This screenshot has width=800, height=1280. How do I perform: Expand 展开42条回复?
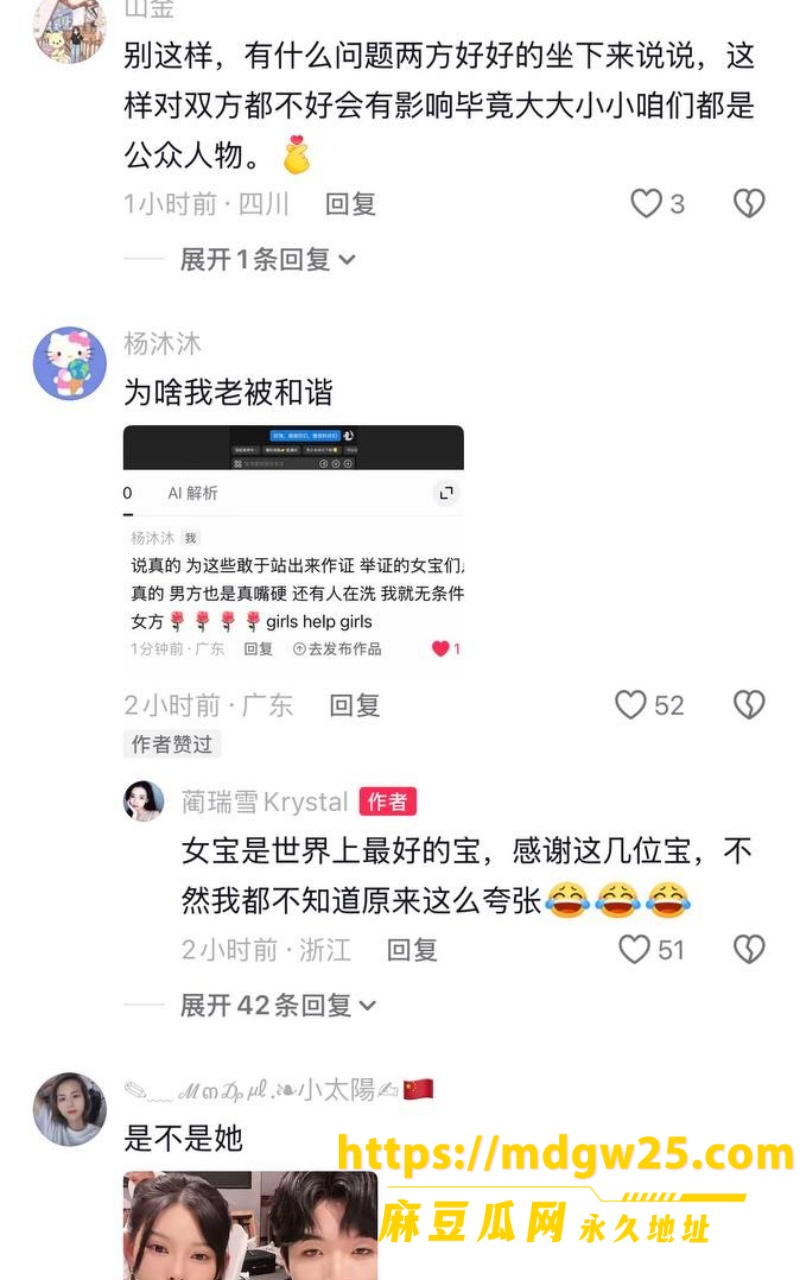[x=278, y=1005]
